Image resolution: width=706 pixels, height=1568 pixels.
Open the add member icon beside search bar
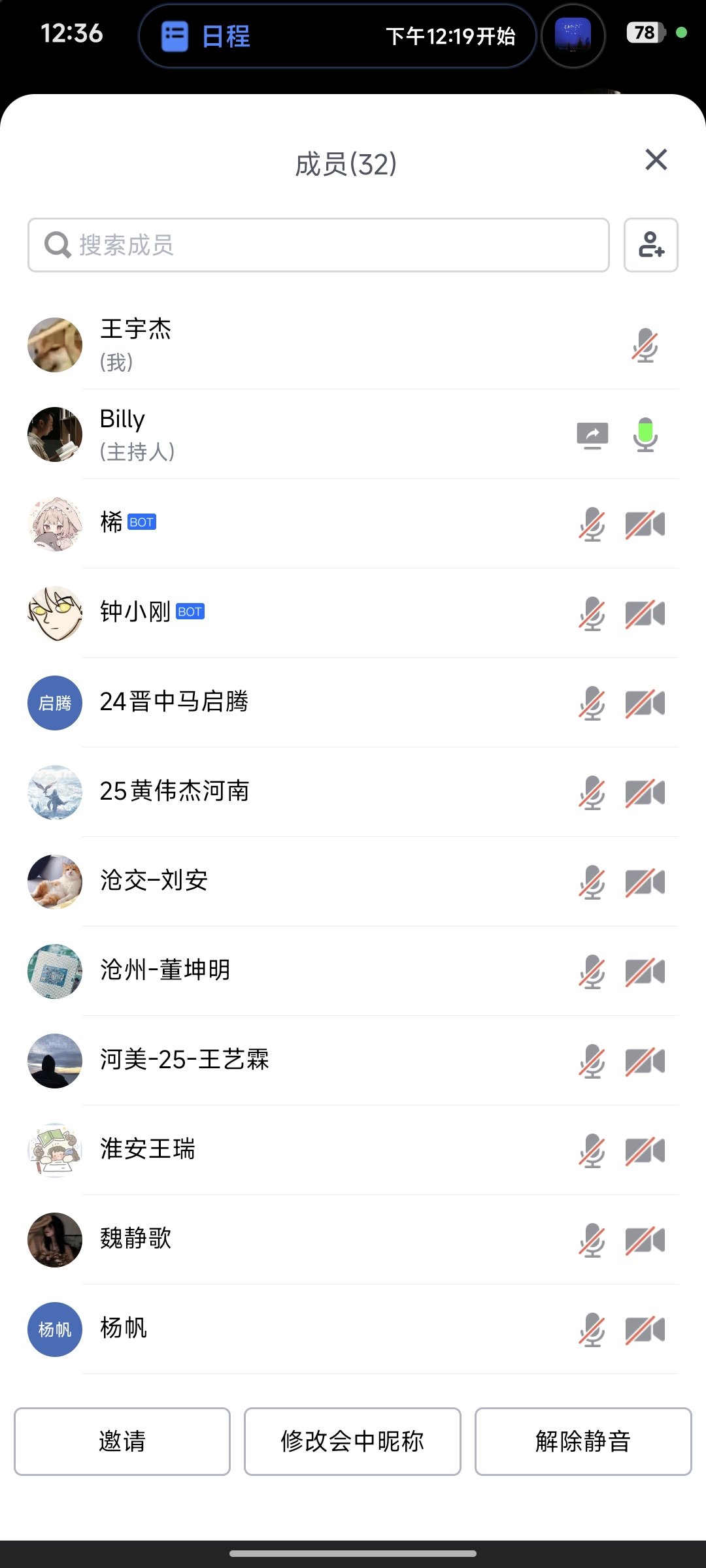pos(651,246)
